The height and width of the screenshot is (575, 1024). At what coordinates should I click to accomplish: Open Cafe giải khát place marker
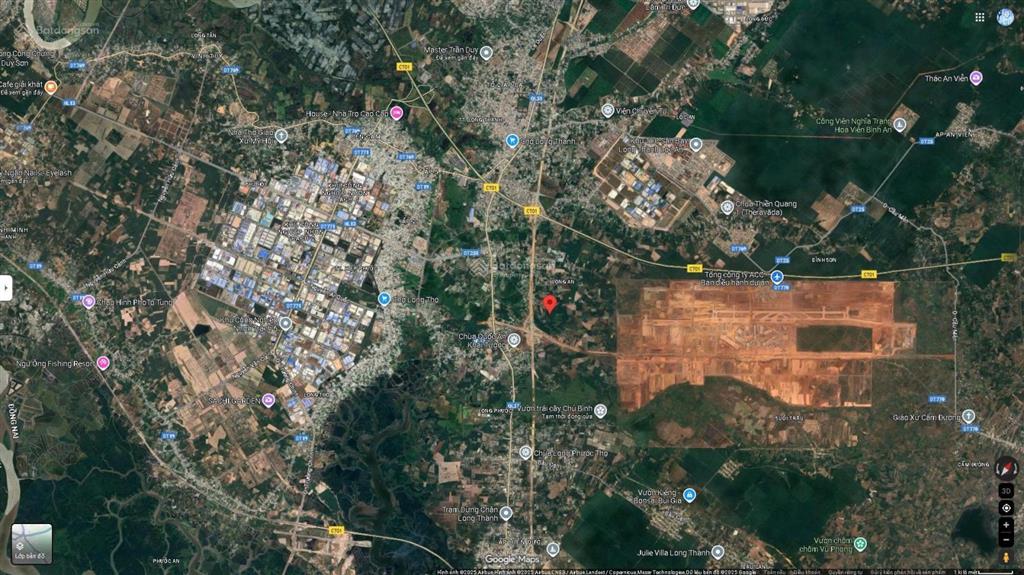pyautogui.click(x=50, y=88)
